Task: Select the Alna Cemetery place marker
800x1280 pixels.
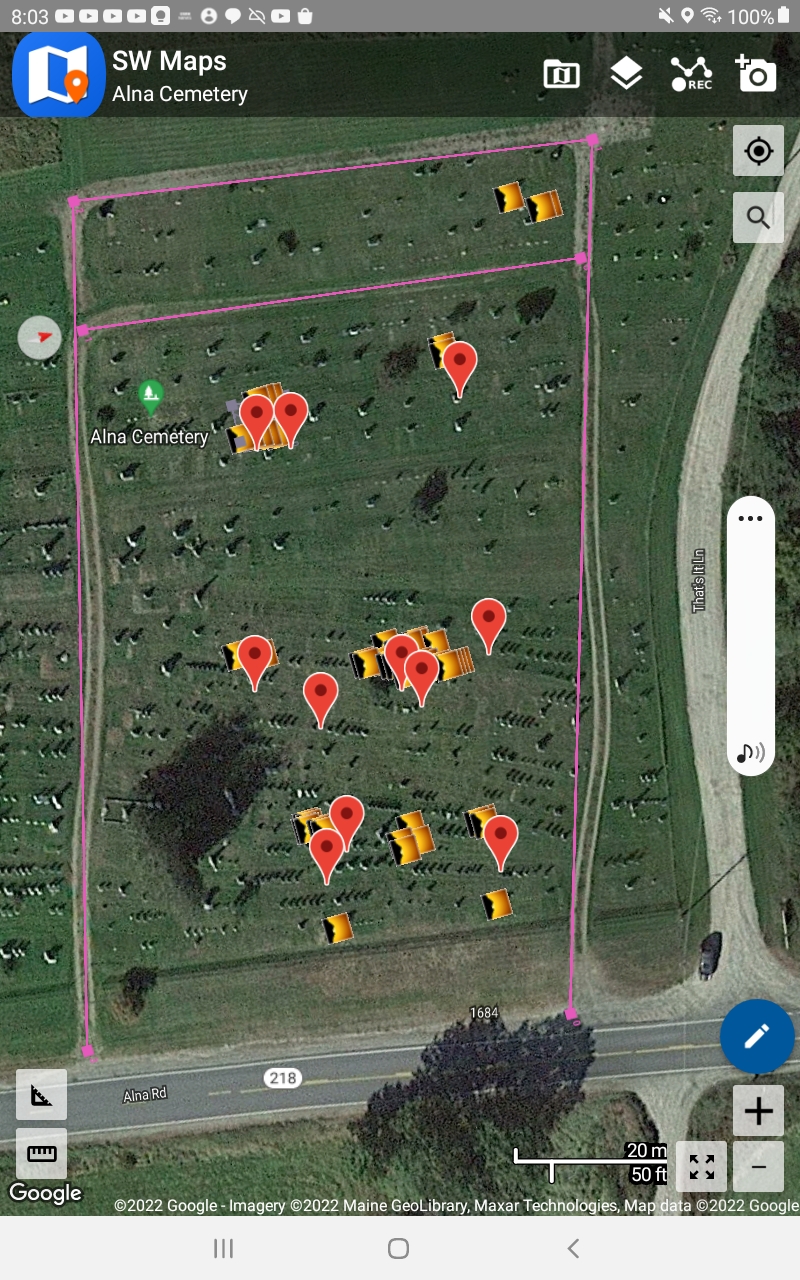Action: pyautogui.click(x=151, y=397)
